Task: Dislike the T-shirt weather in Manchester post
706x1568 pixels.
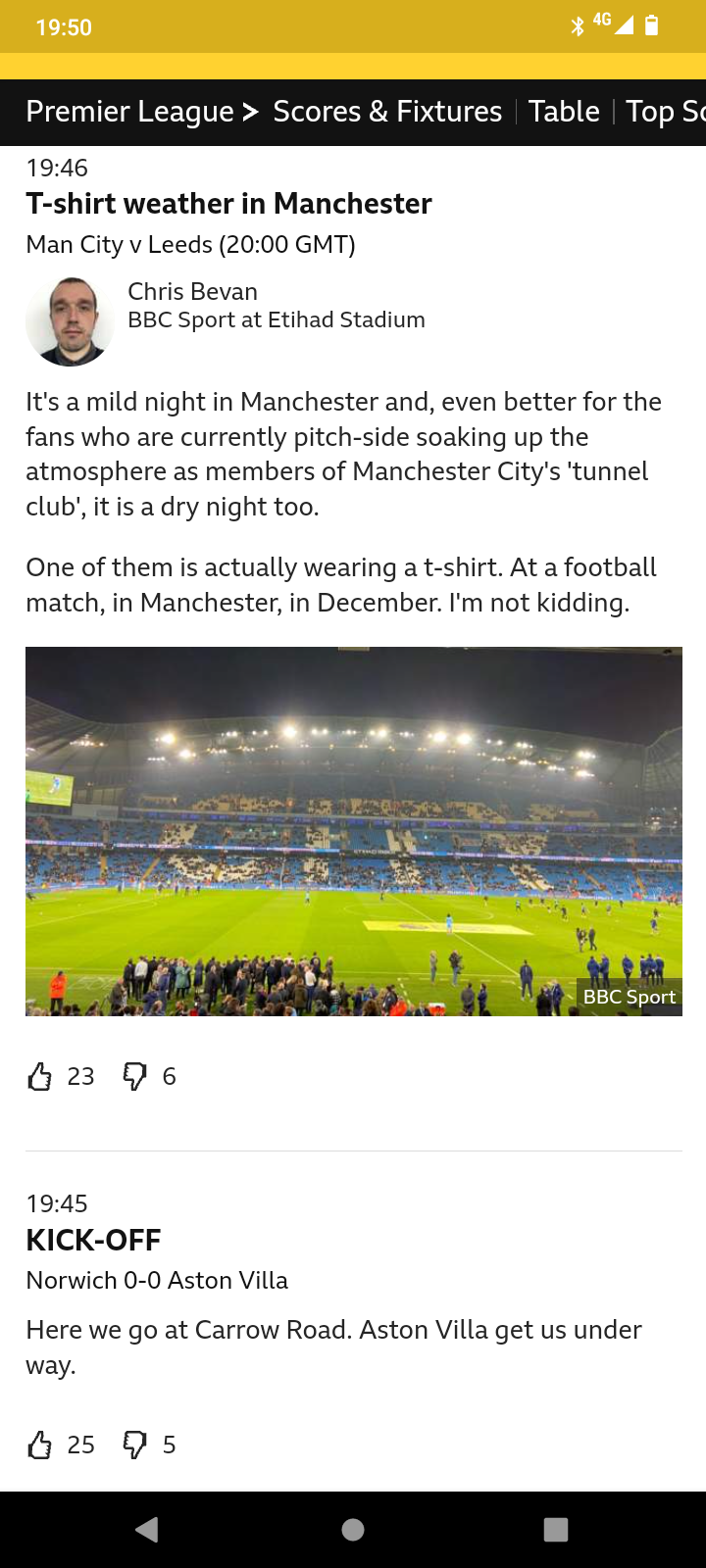Action: (x=134, y=1077)
